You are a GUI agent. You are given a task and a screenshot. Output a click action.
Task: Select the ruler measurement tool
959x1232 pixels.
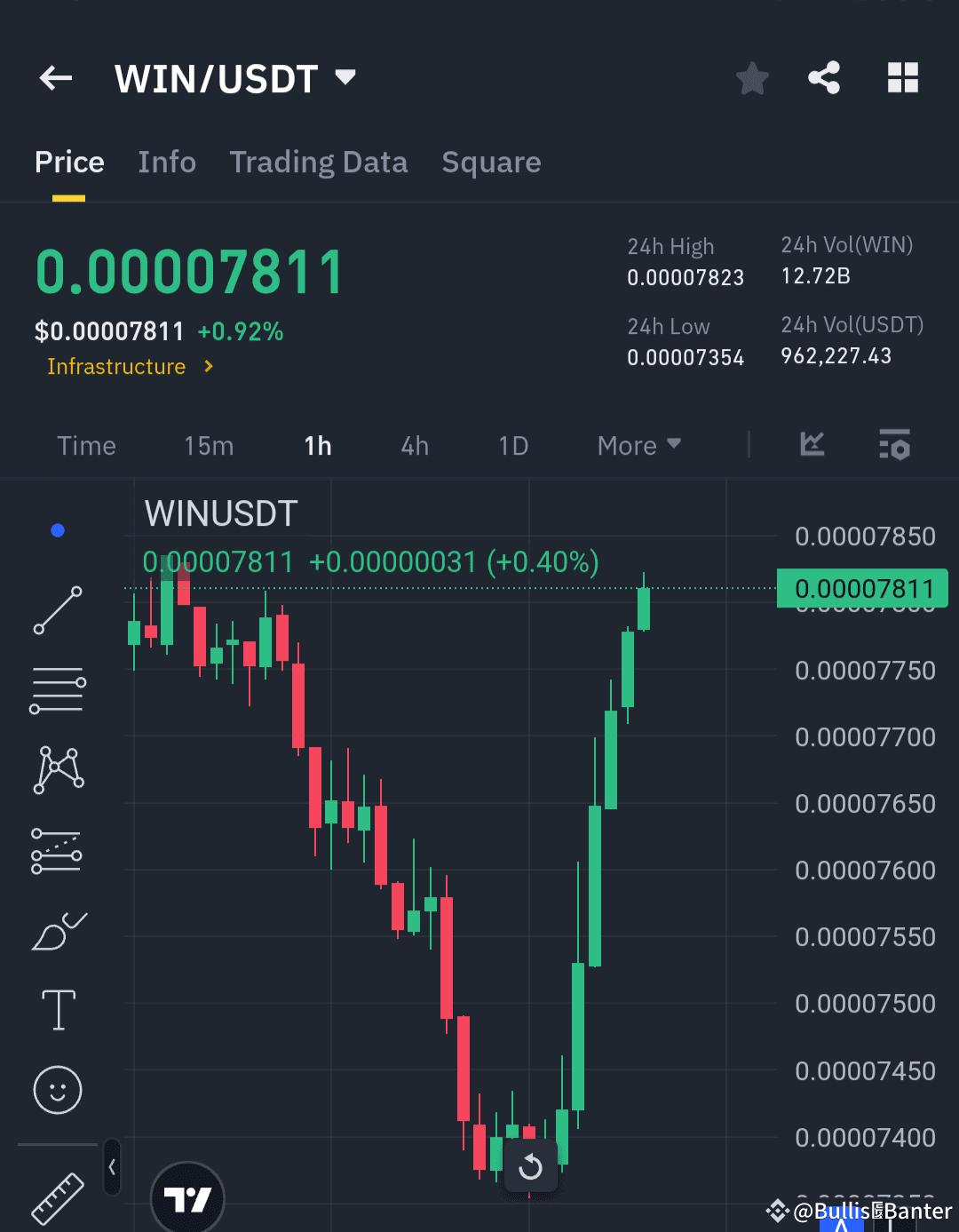point(57,1199)
